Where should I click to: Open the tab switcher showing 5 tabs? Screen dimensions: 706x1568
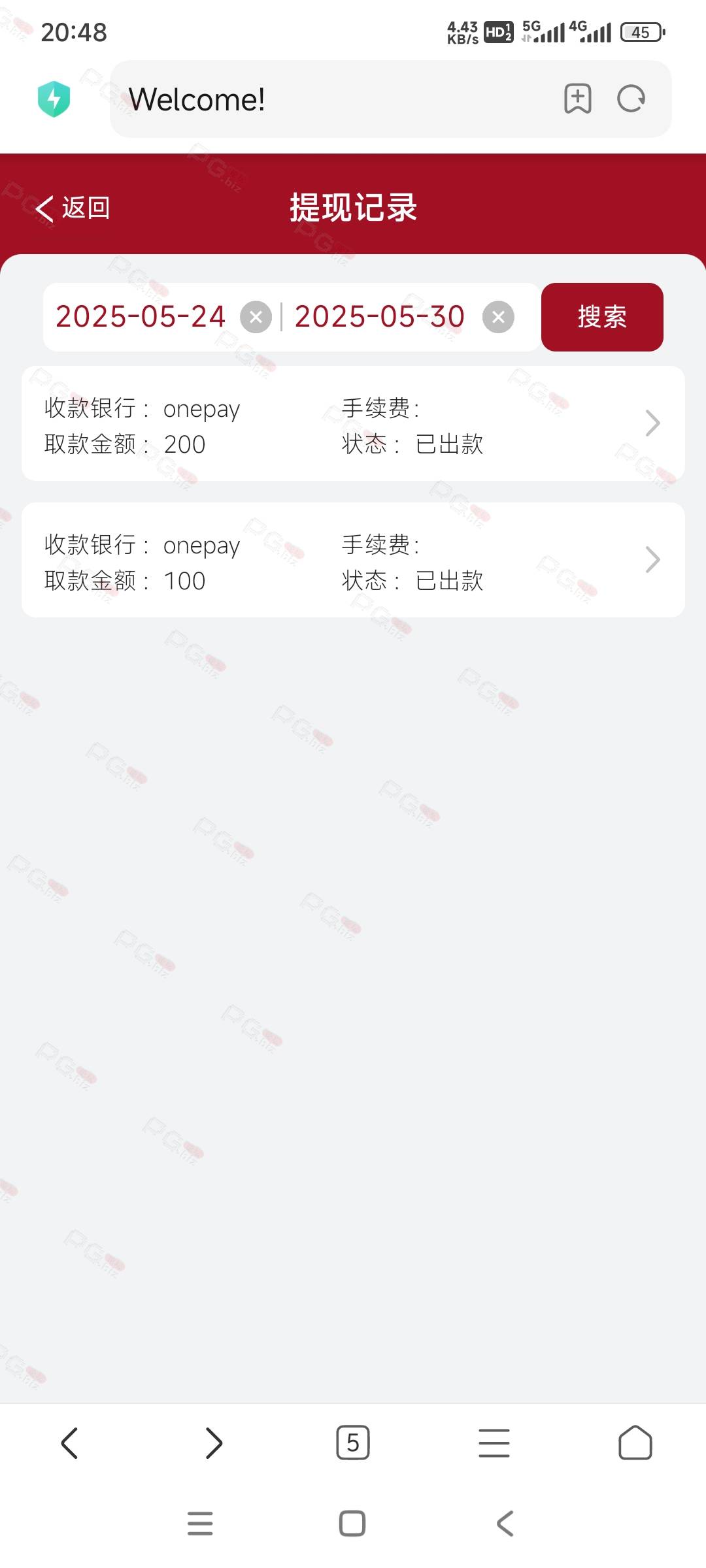pyautogui.click(x=353, y=1443)
